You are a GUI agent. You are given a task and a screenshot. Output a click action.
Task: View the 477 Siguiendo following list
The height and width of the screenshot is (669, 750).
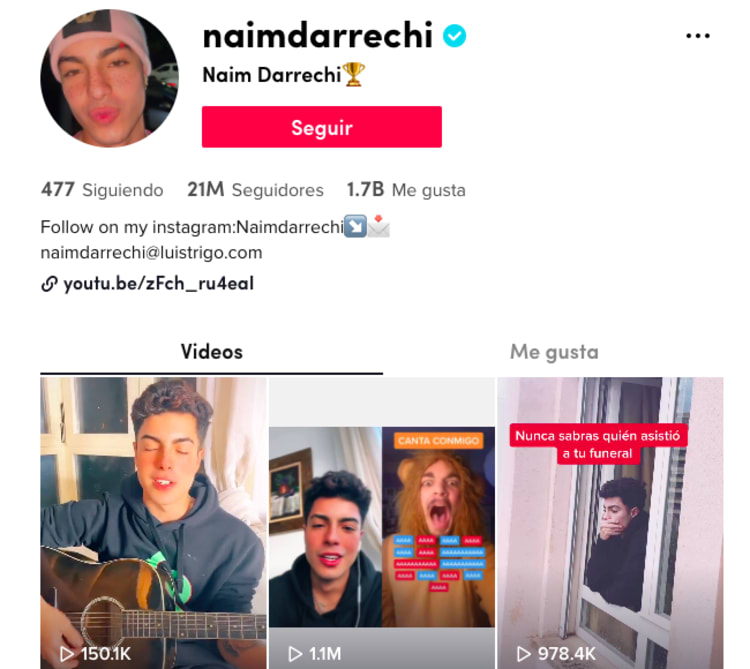point(102,190)
